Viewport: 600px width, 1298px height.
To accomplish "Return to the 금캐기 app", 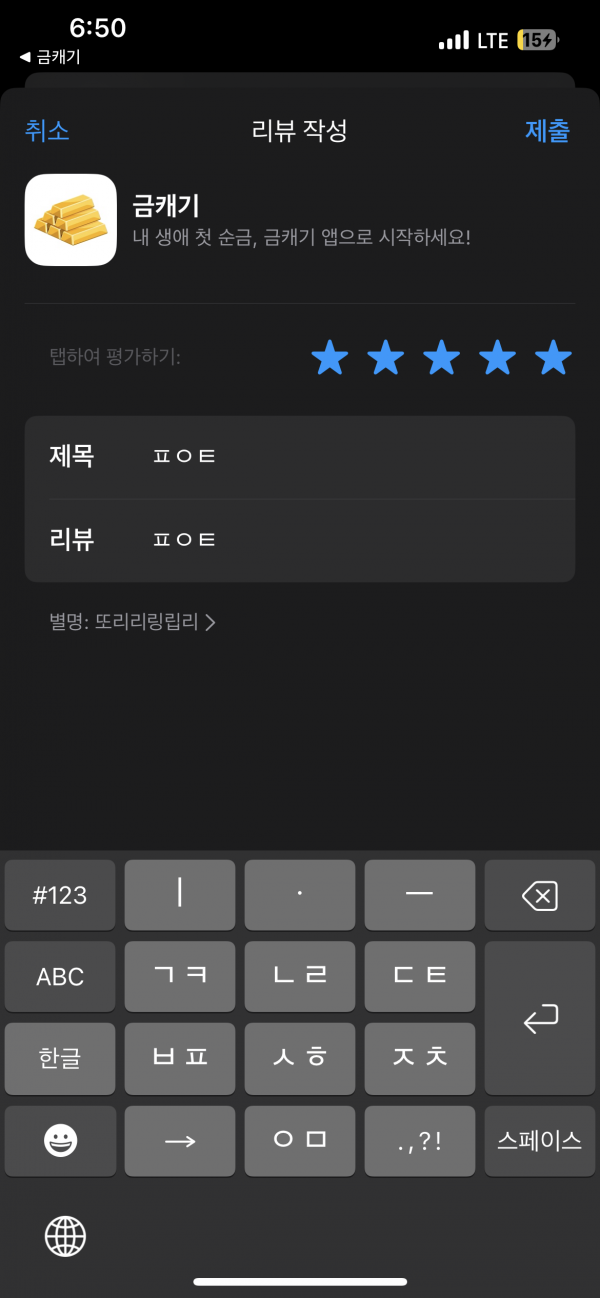I will tap(50, 57).
